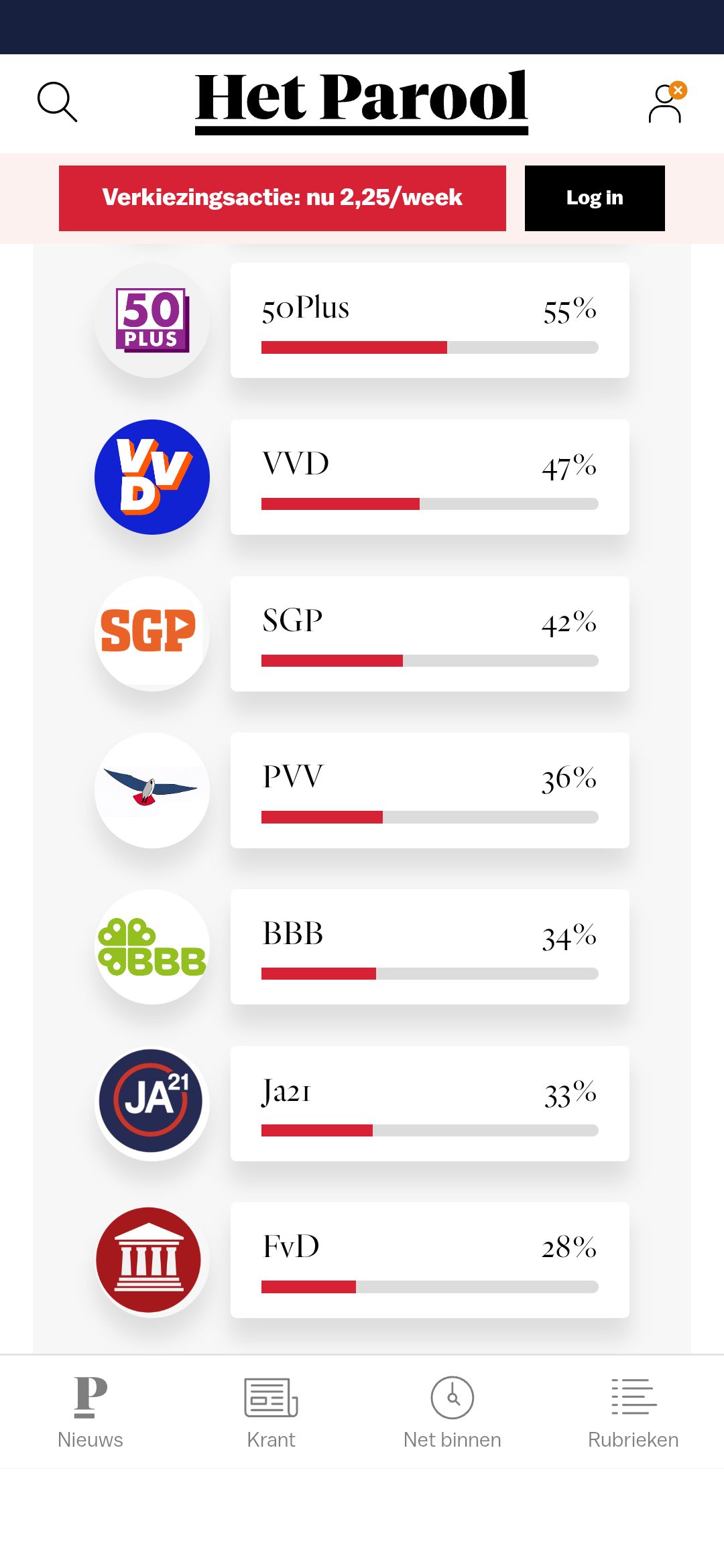Open the Net binnen tab
724x1568 pixels.
click(452, 1411)
